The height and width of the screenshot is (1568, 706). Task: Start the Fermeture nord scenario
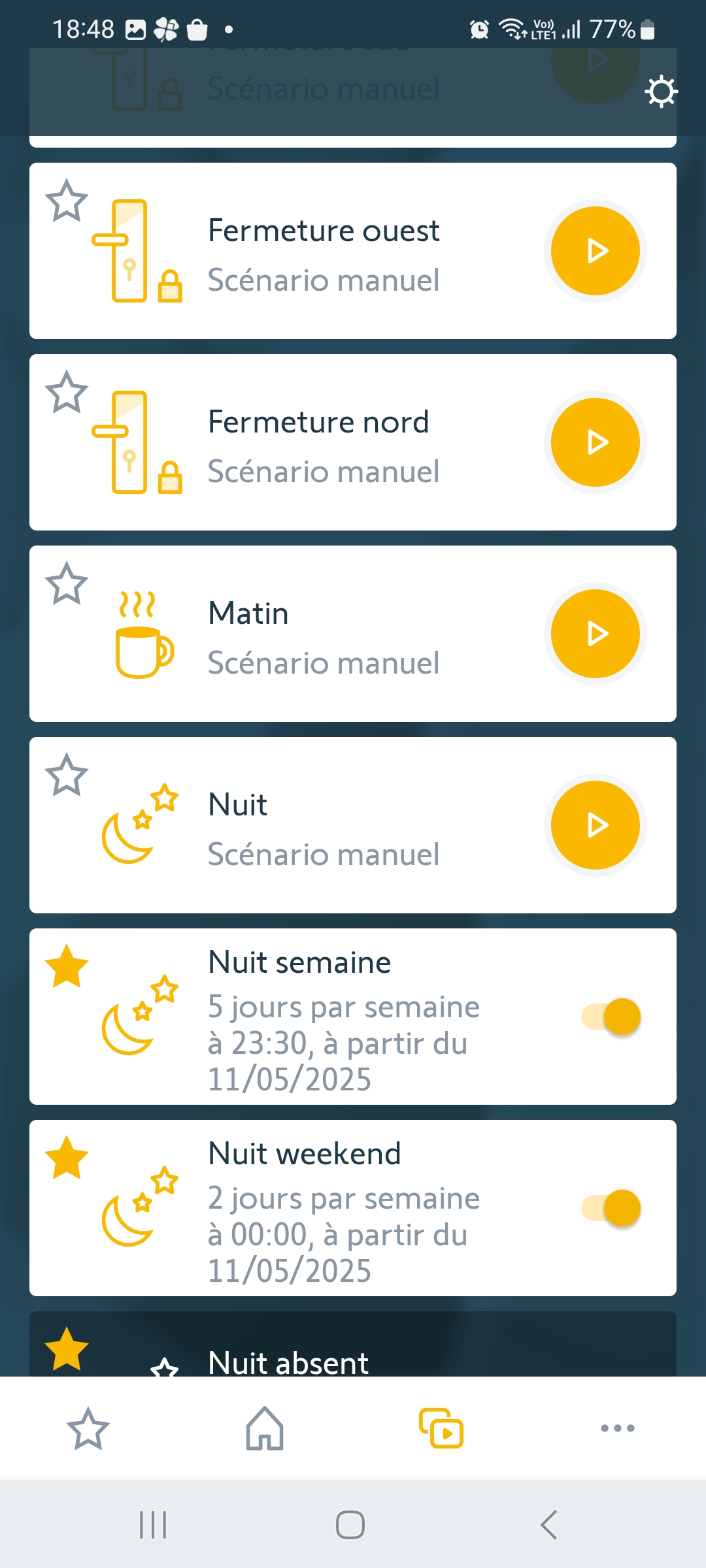pos(595,442)
